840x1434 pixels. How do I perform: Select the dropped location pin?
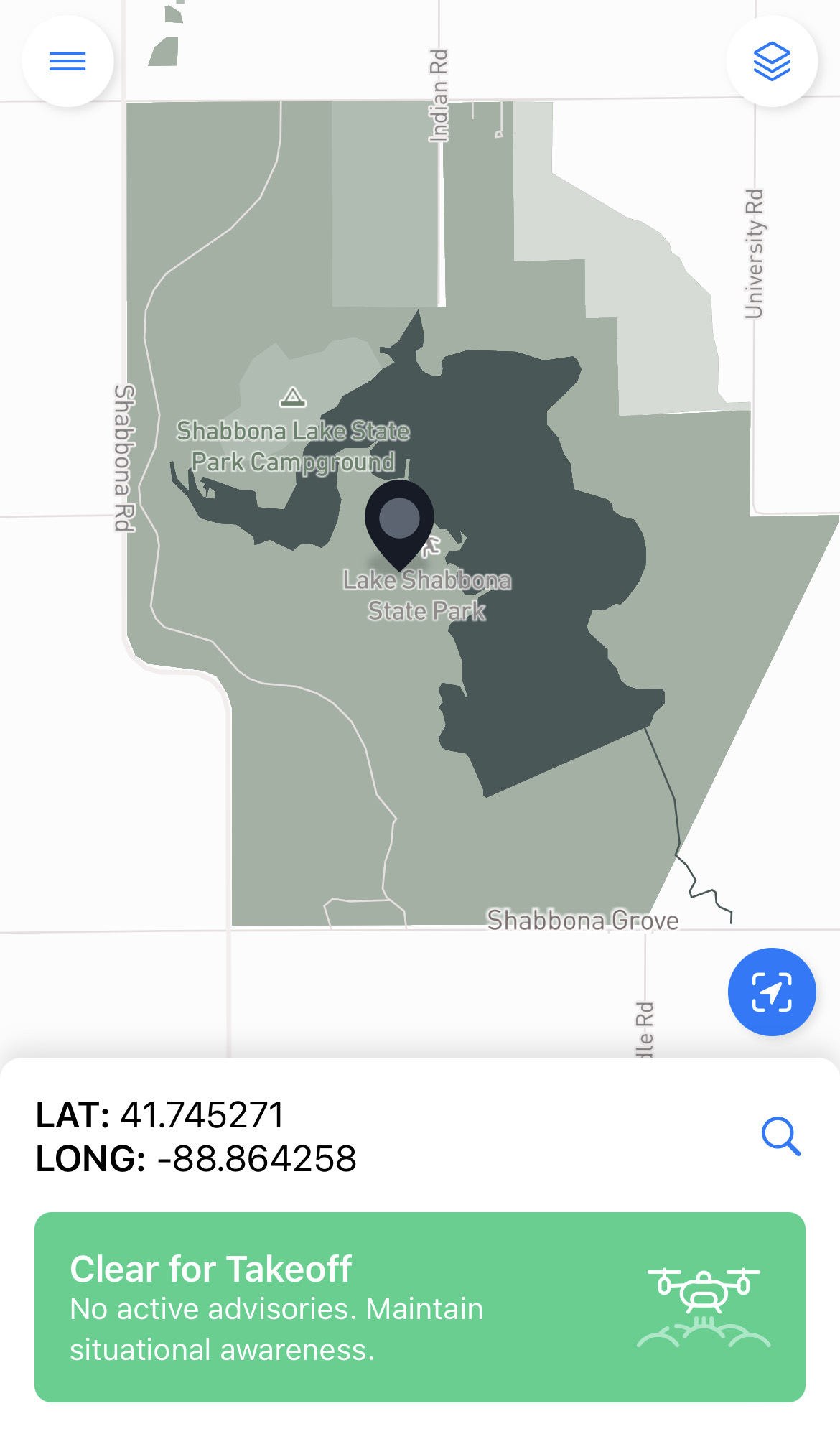click(x=399, y=521)
